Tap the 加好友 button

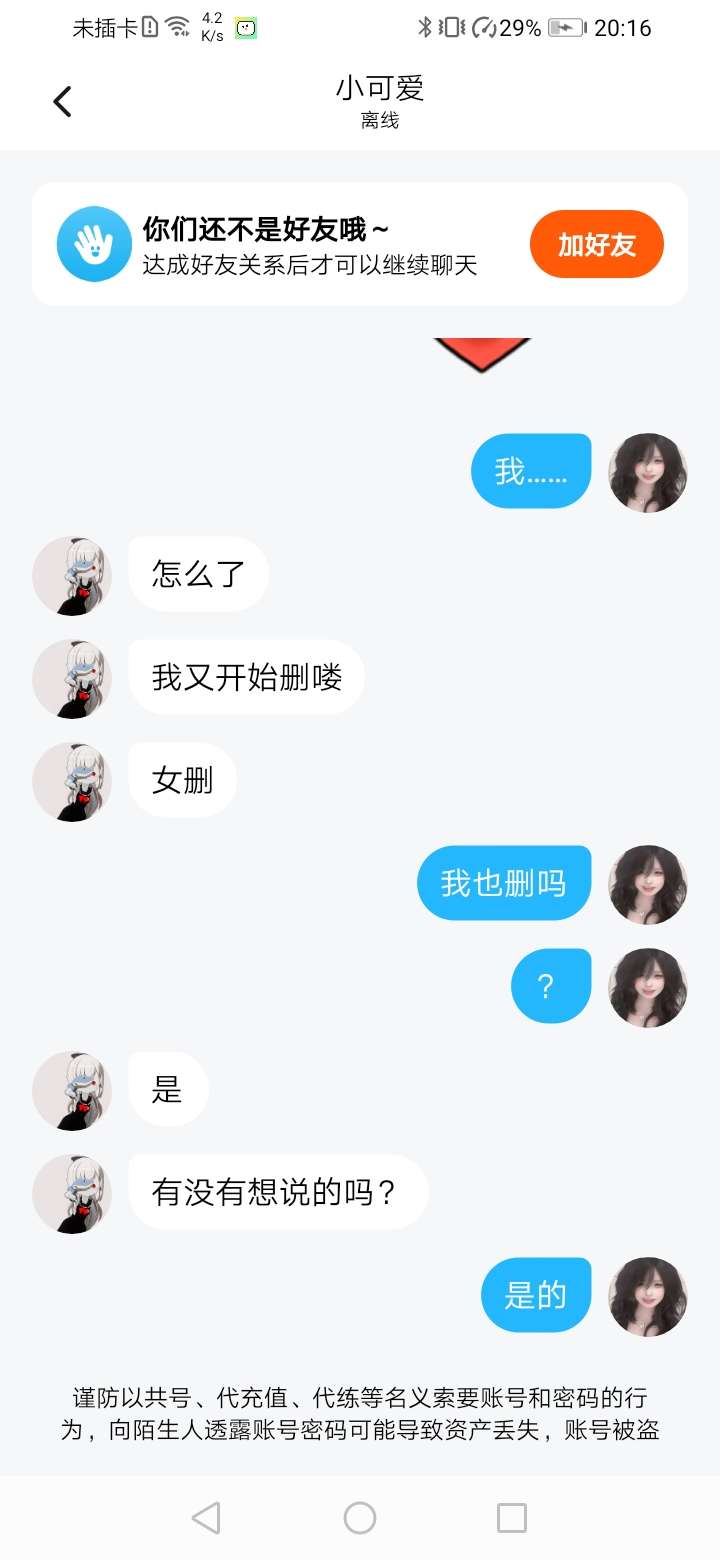[x=596, y=244]
